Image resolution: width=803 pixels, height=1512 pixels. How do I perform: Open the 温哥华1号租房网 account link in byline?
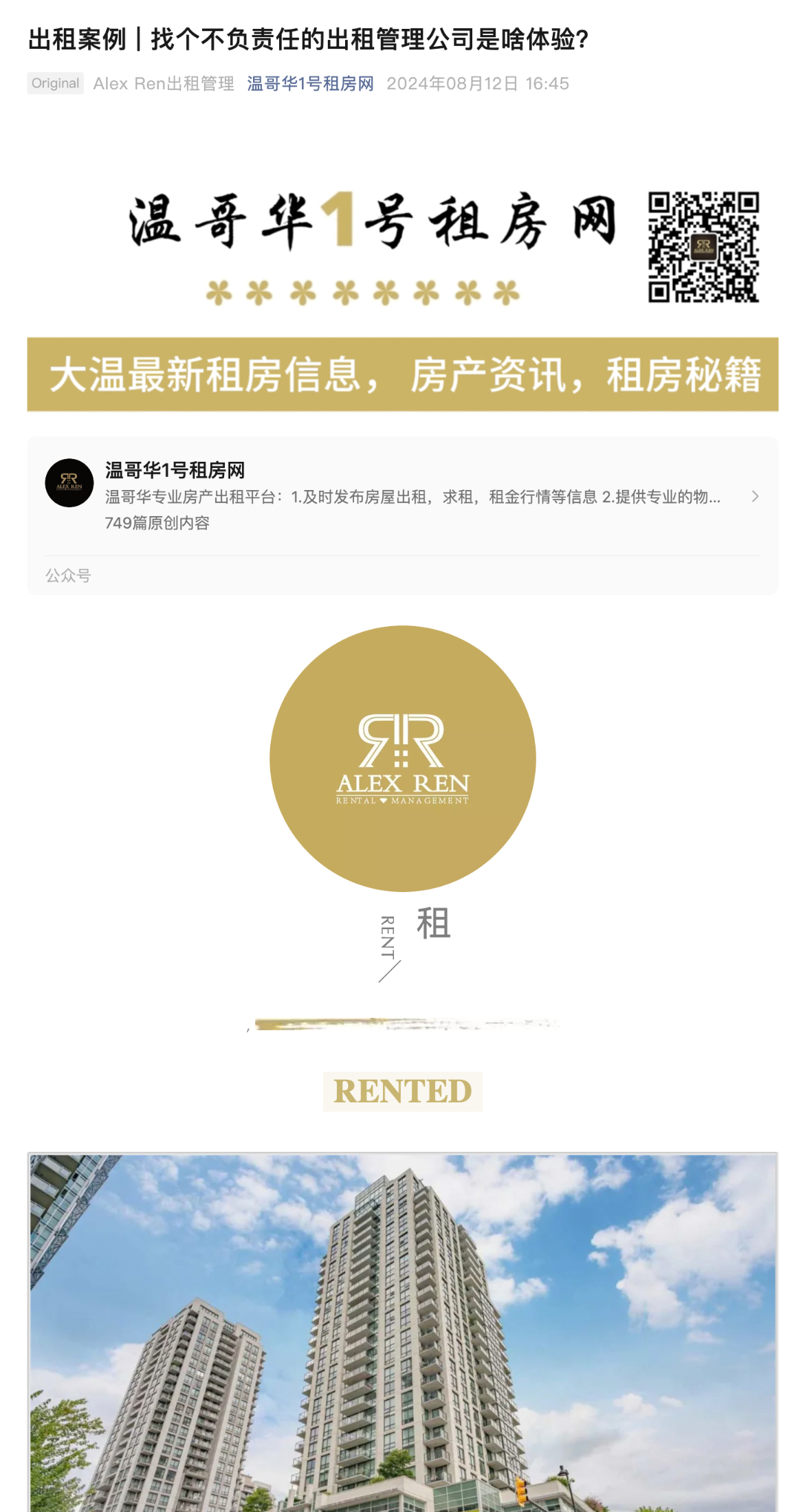pyautogui.click(x=310, y=84)
